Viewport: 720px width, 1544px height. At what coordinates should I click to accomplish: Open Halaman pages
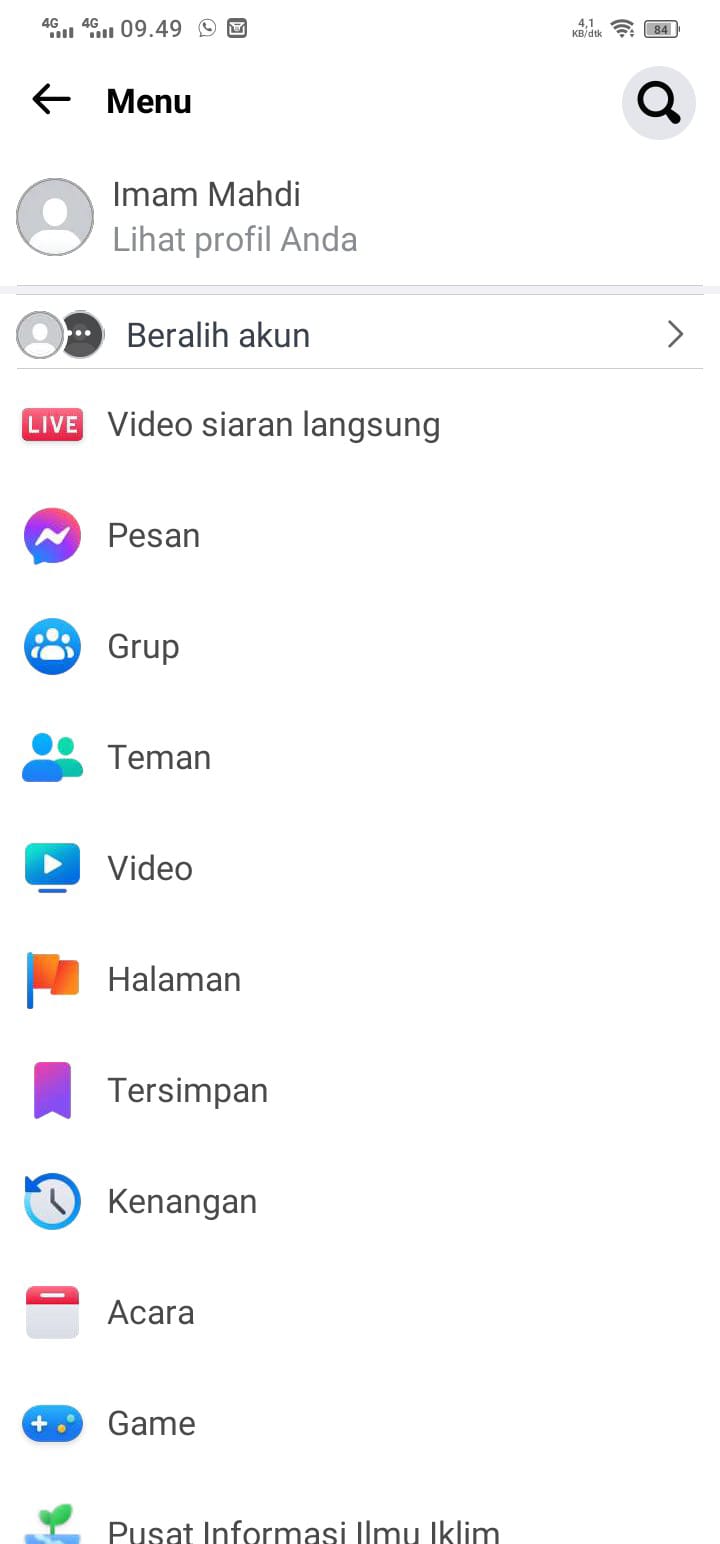pos(174,980)
